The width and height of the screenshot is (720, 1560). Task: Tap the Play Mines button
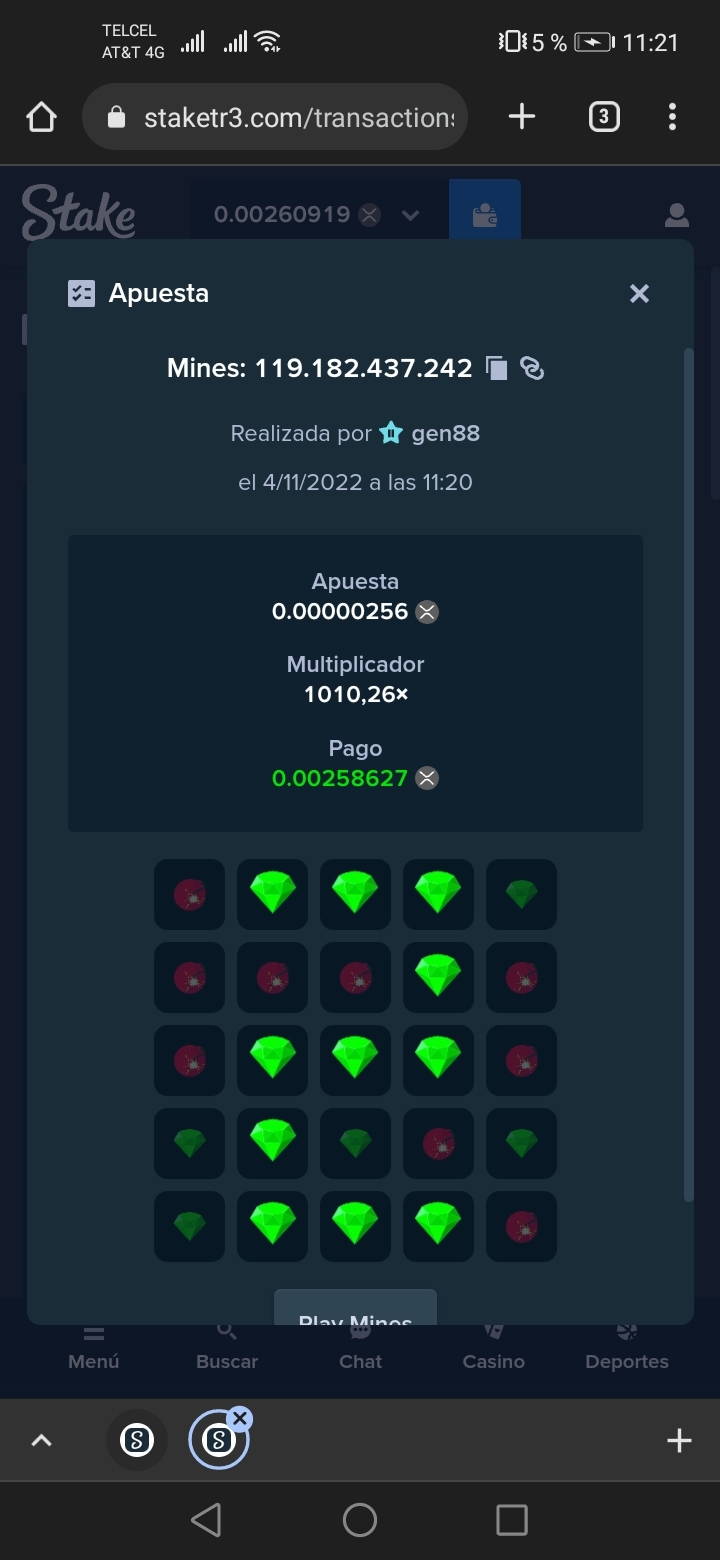[x=355, y=1308]
